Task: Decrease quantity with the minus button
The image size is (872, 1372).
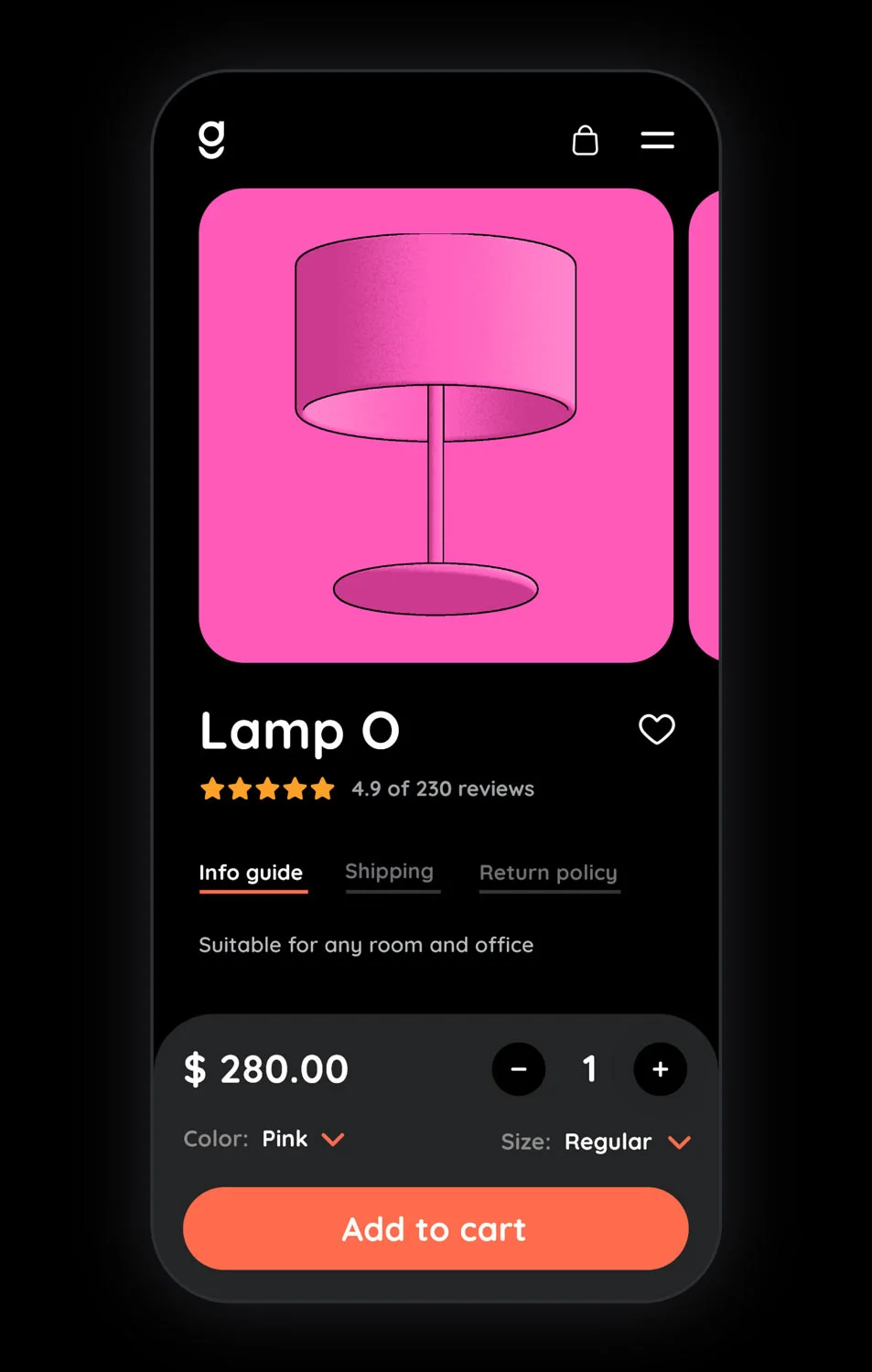Action: point(519,1068)
